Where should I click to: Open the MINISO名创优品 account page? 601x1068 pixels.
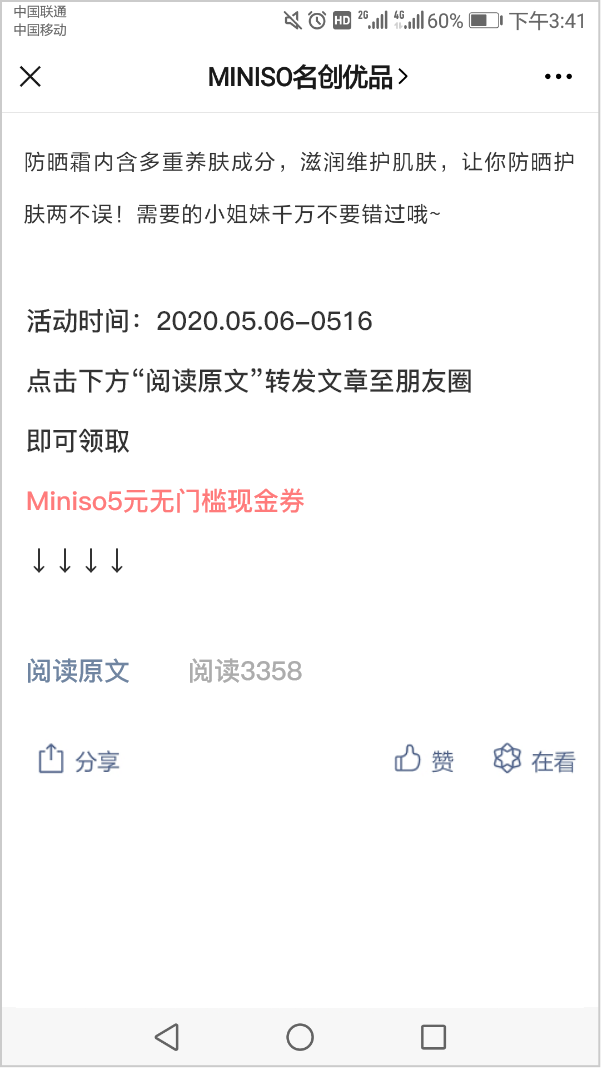[x=307, y=78]
